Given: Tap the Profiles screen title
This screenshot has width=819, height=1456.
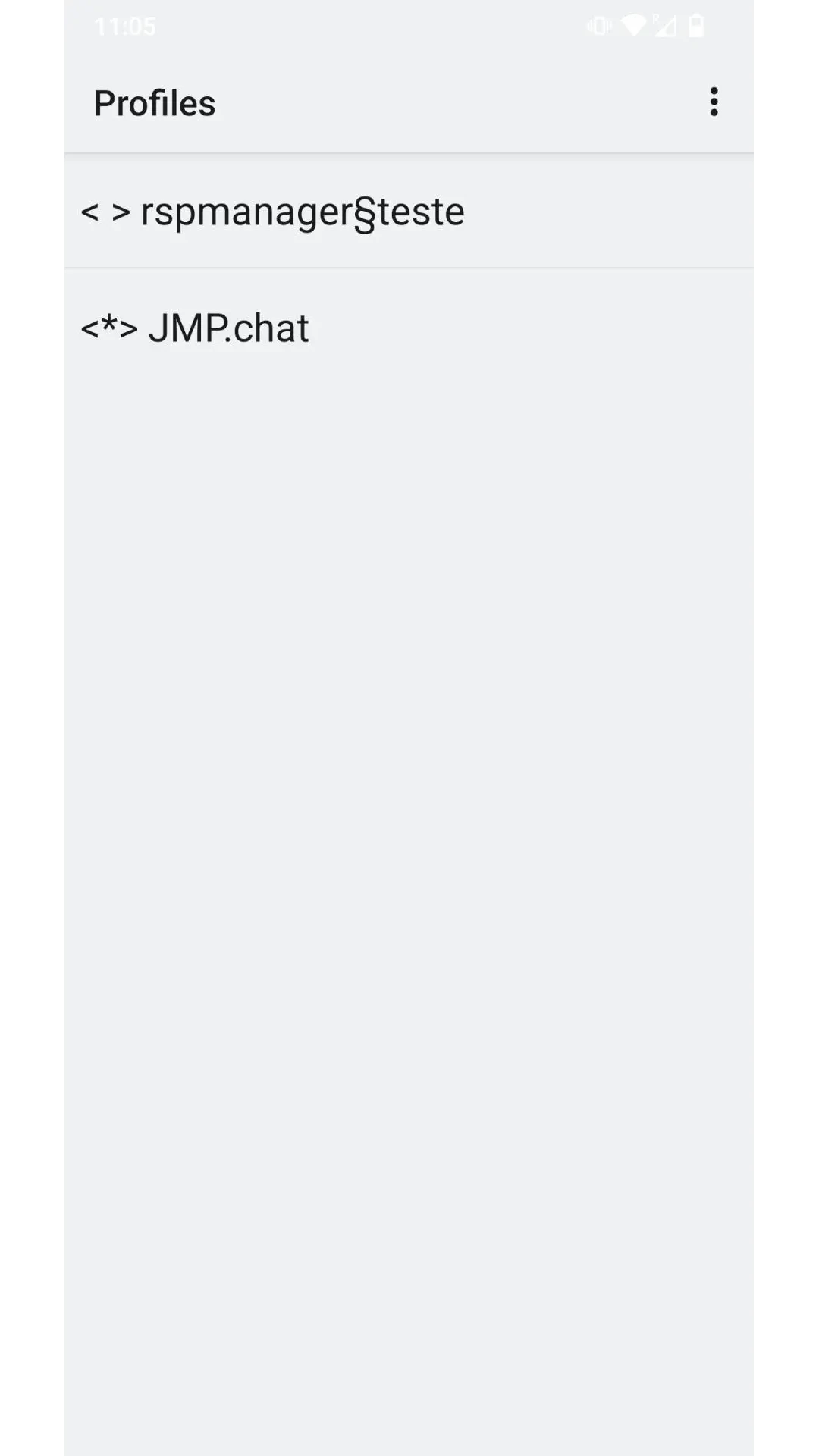Looking at the screenshot, I should click(154, 102).
